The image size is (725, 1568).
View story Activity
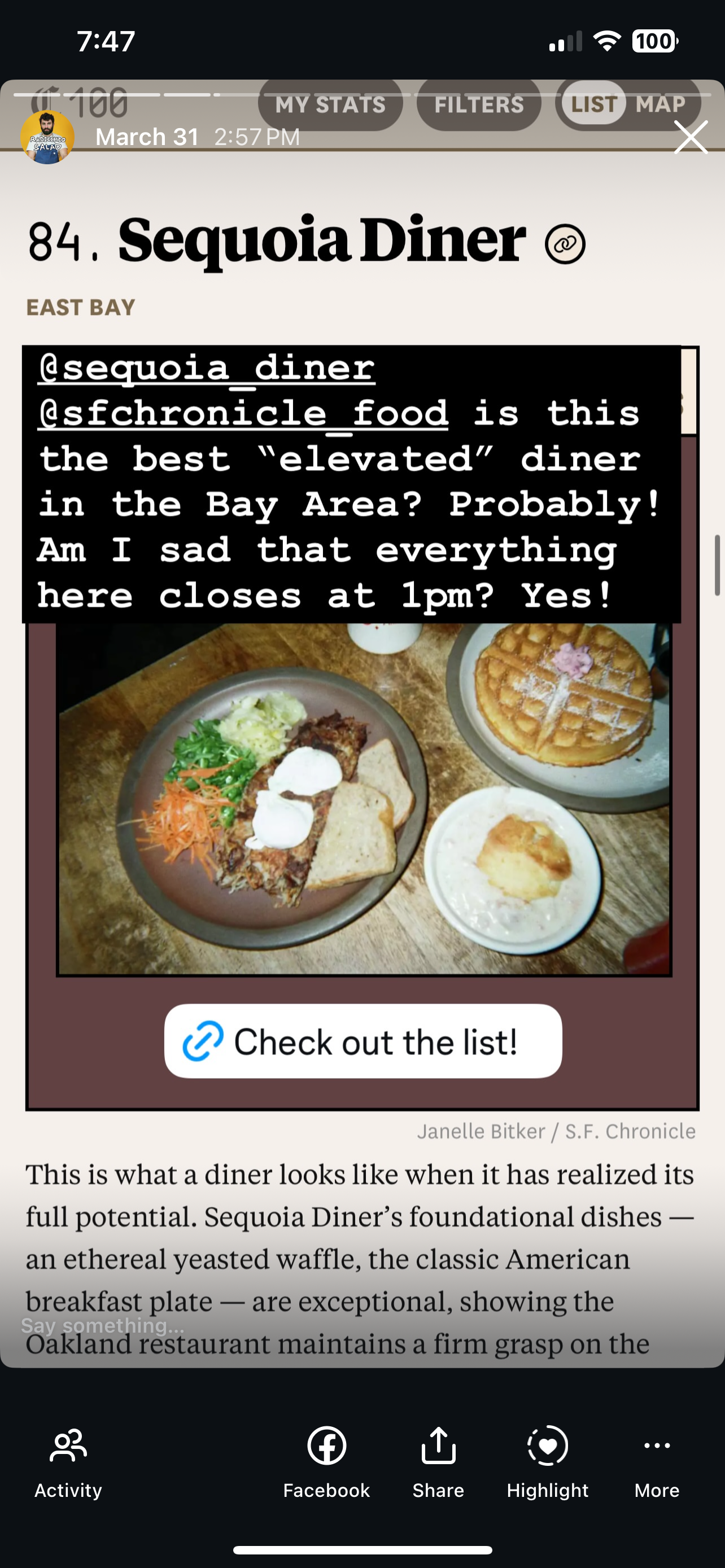point(68,1462)
